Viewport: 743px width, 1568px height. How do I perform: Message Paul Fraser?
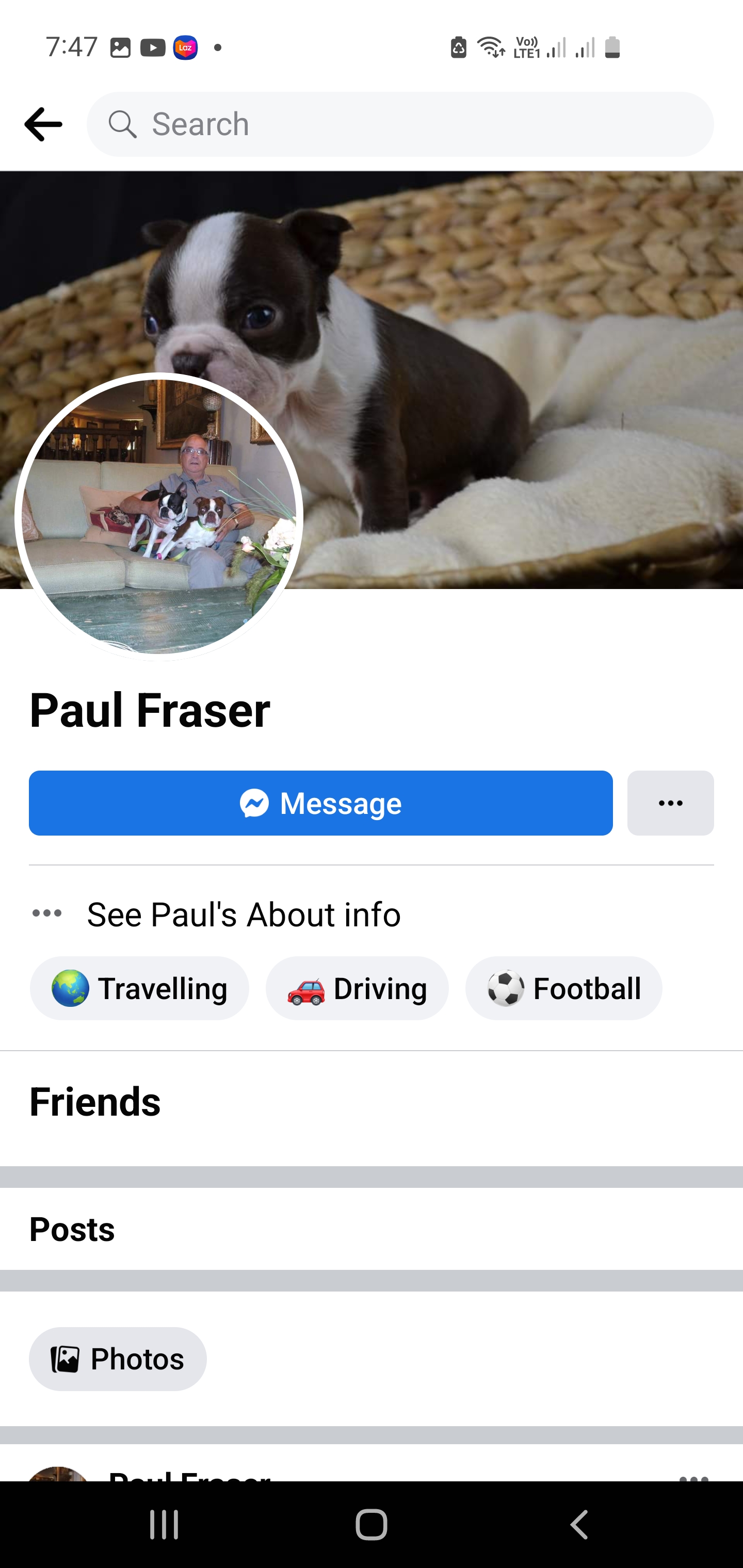[x=320, y=803]
